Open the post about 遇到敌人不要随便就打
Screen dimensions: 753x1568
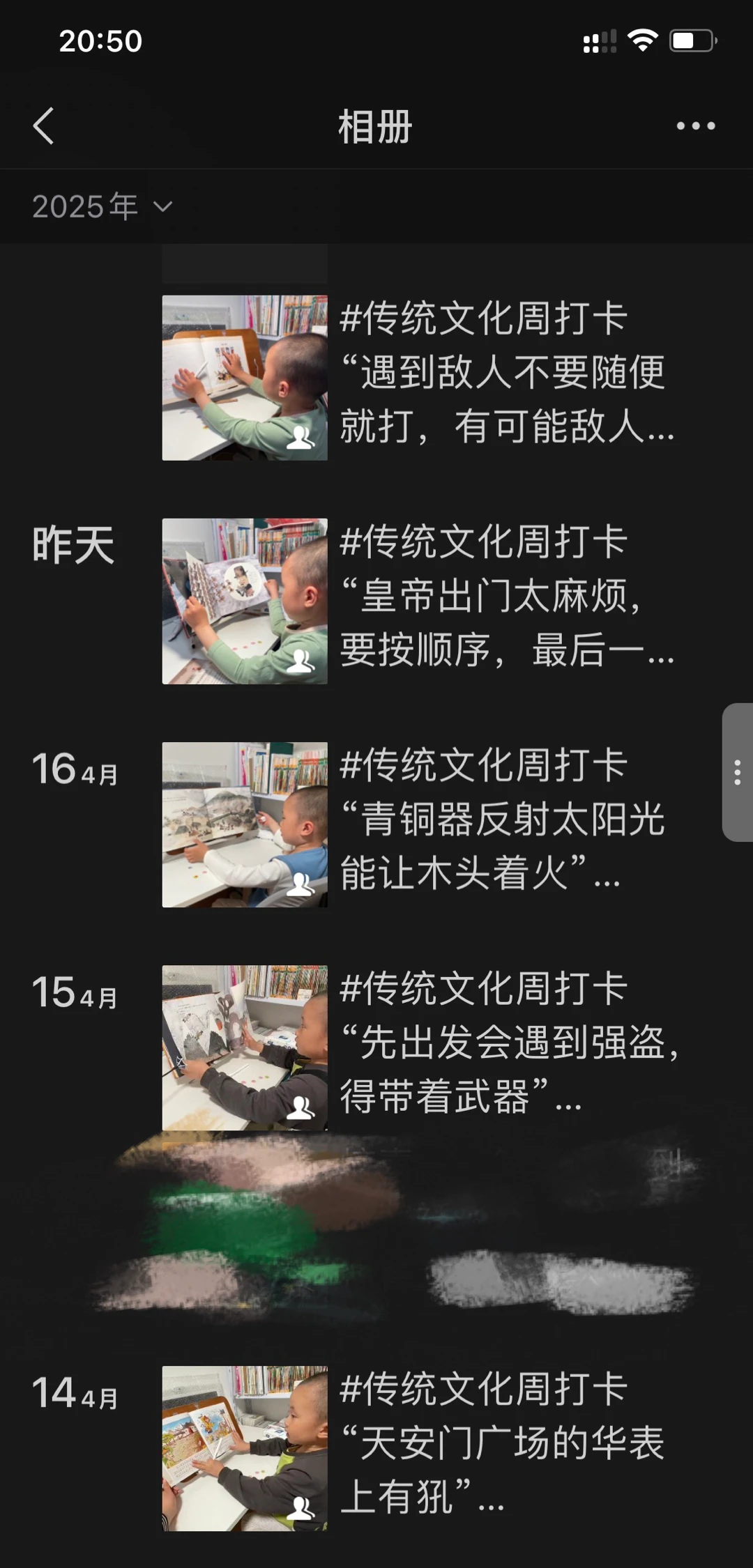point(418,378)
